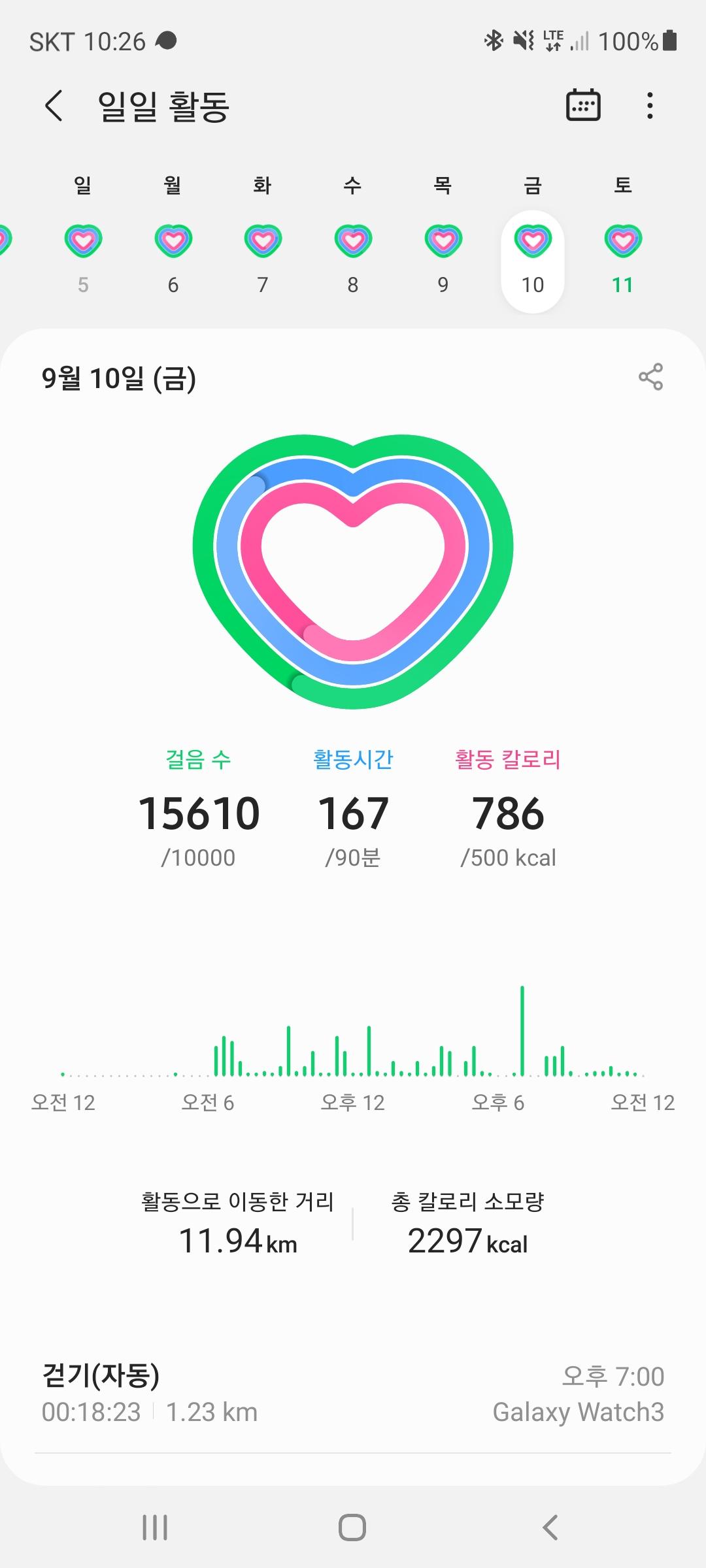Switch to Tuesday the 7th

[x=263, y=258]
